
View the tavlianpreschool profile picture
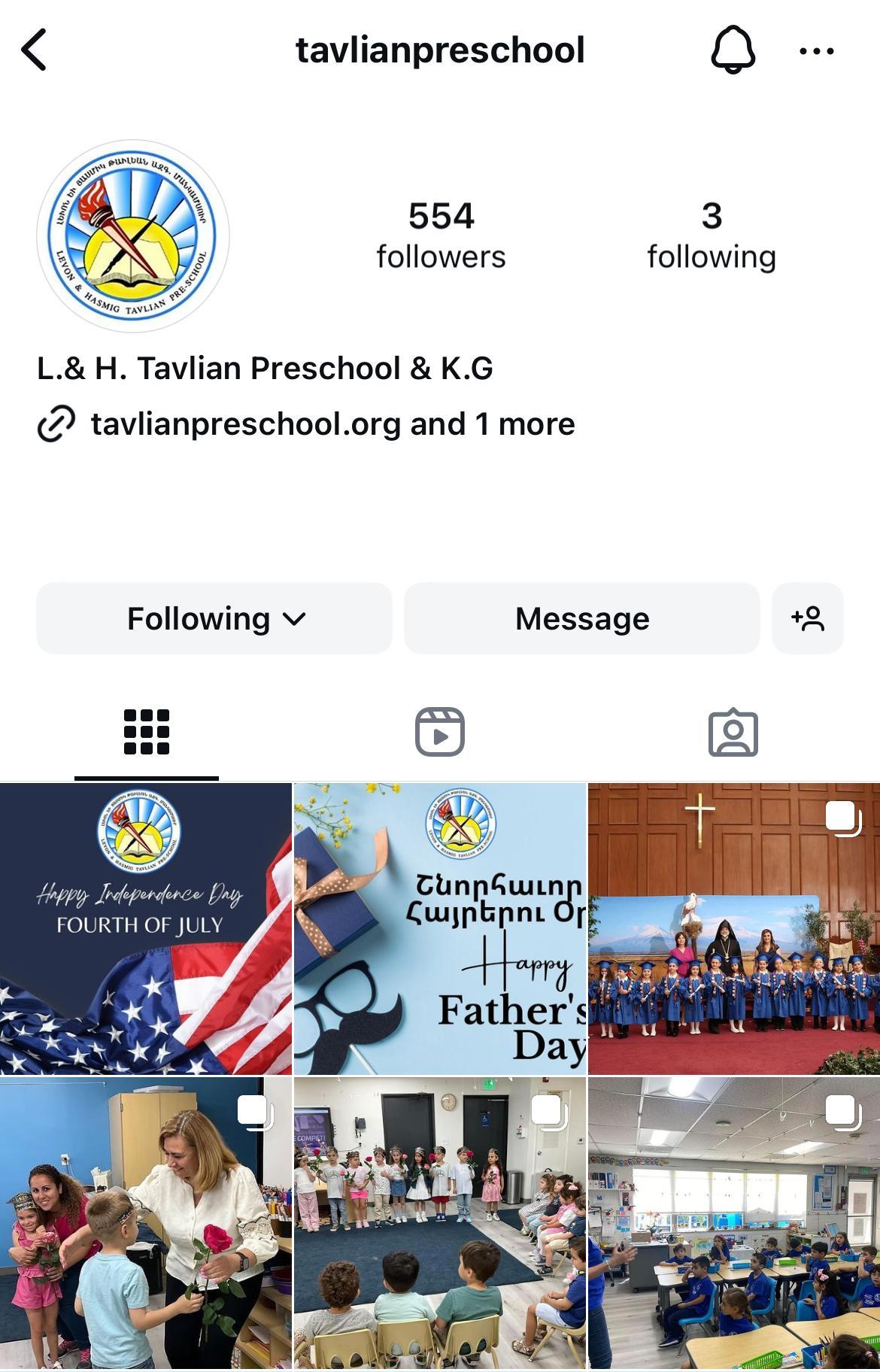point(133,236)
